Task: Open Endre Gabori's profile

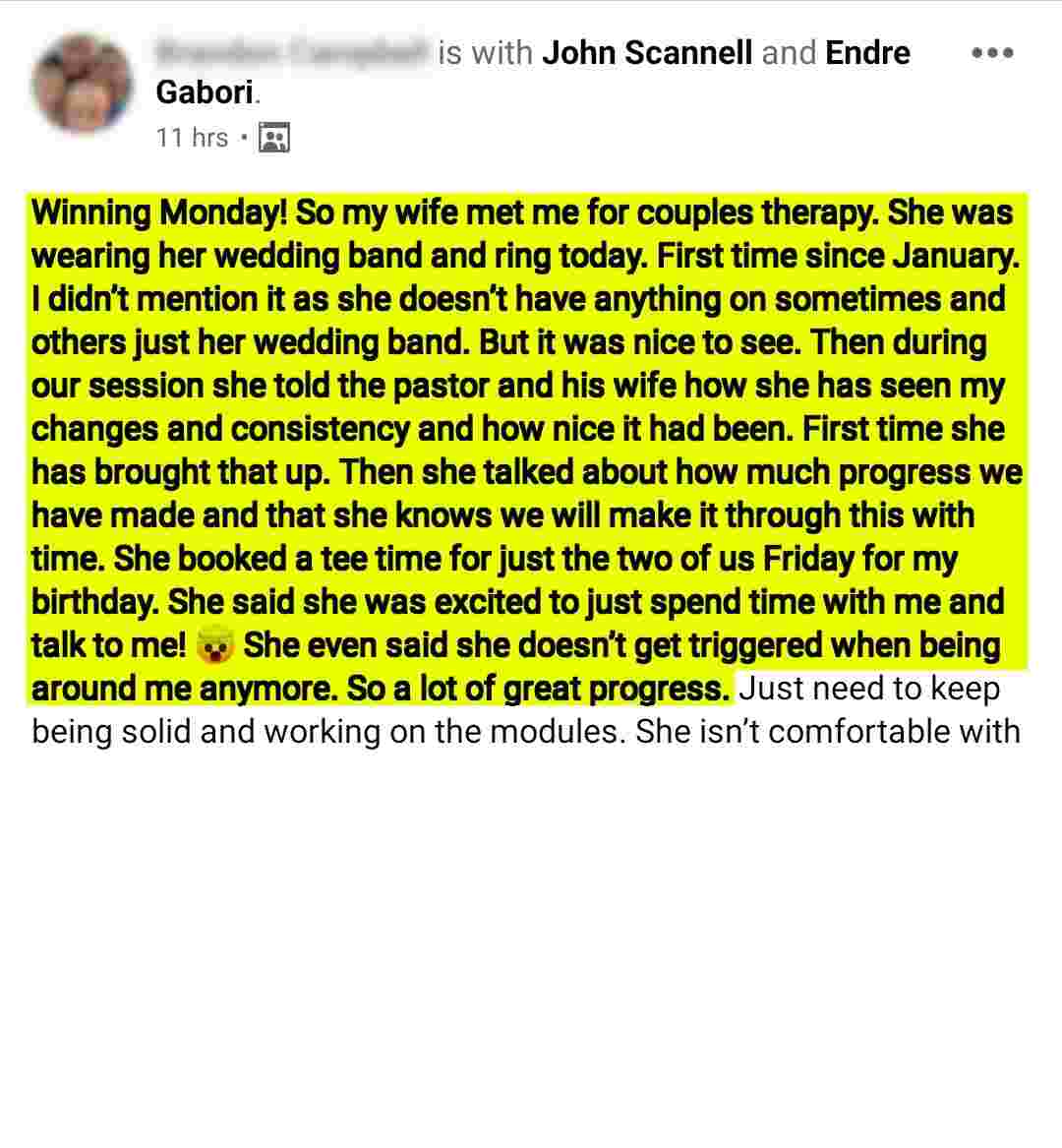Action: tap(867, 52)
